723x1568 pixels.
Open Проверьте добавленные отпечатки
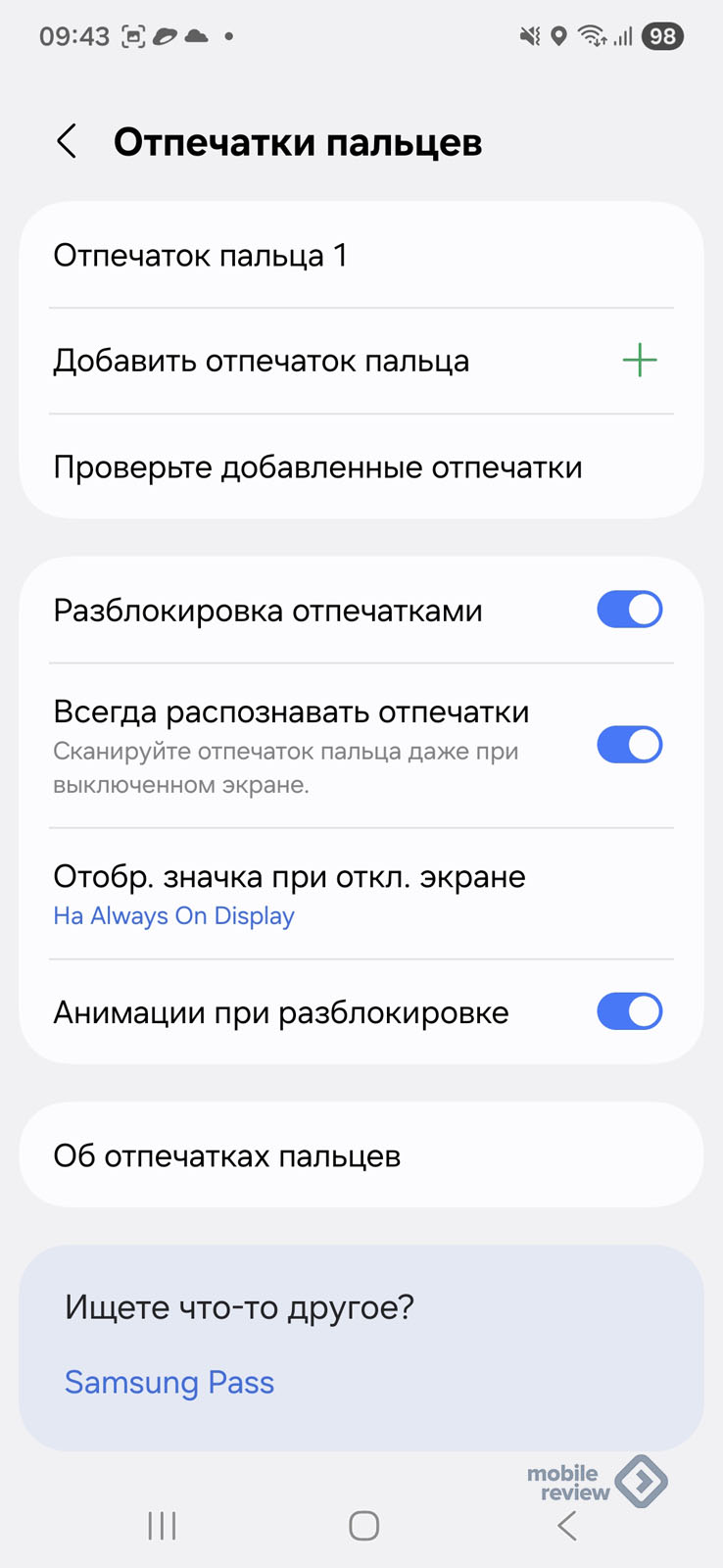(361, 466)
